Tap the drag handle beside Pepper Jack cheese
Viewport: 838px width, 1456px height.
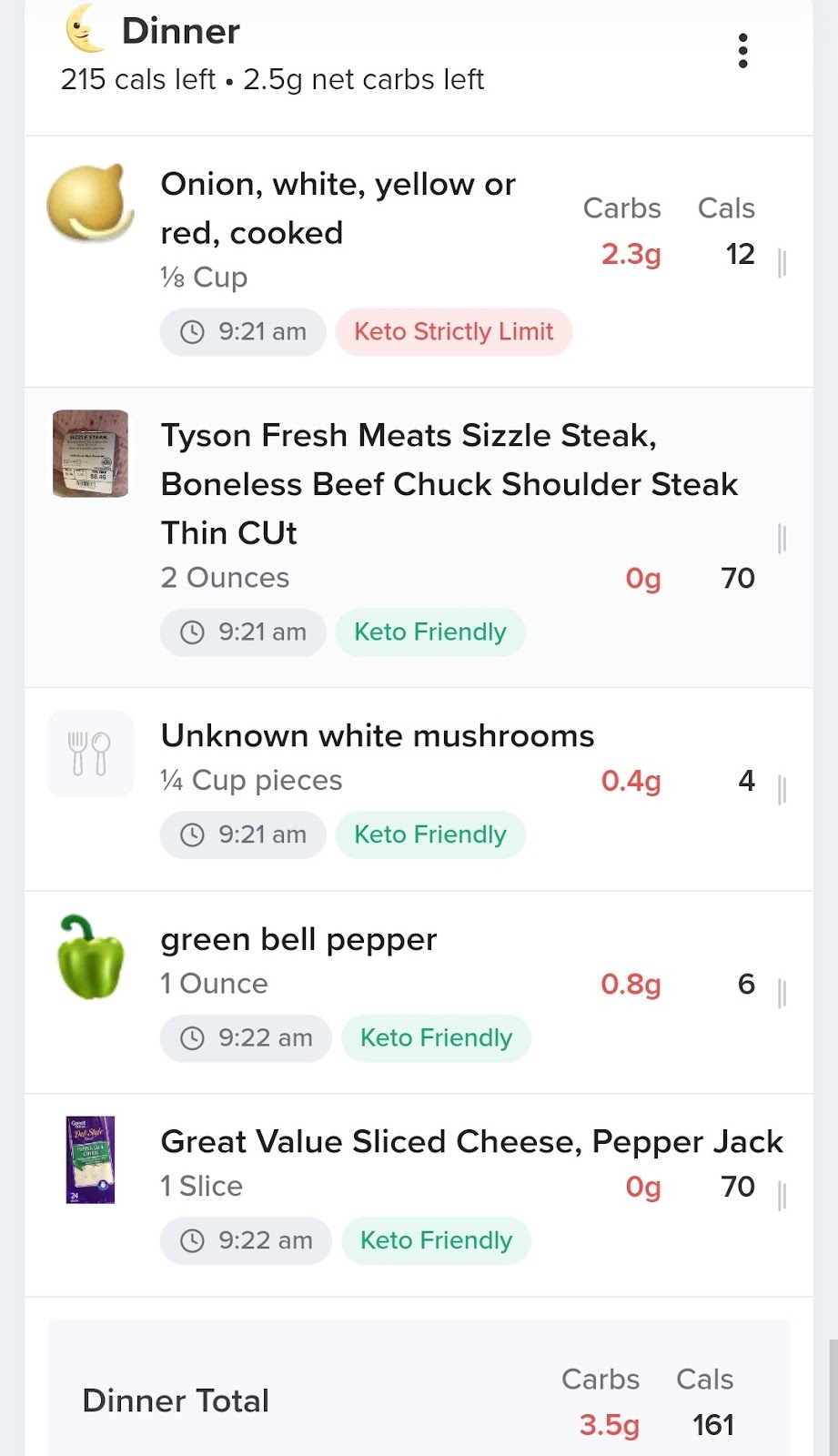coord(782,1196)
